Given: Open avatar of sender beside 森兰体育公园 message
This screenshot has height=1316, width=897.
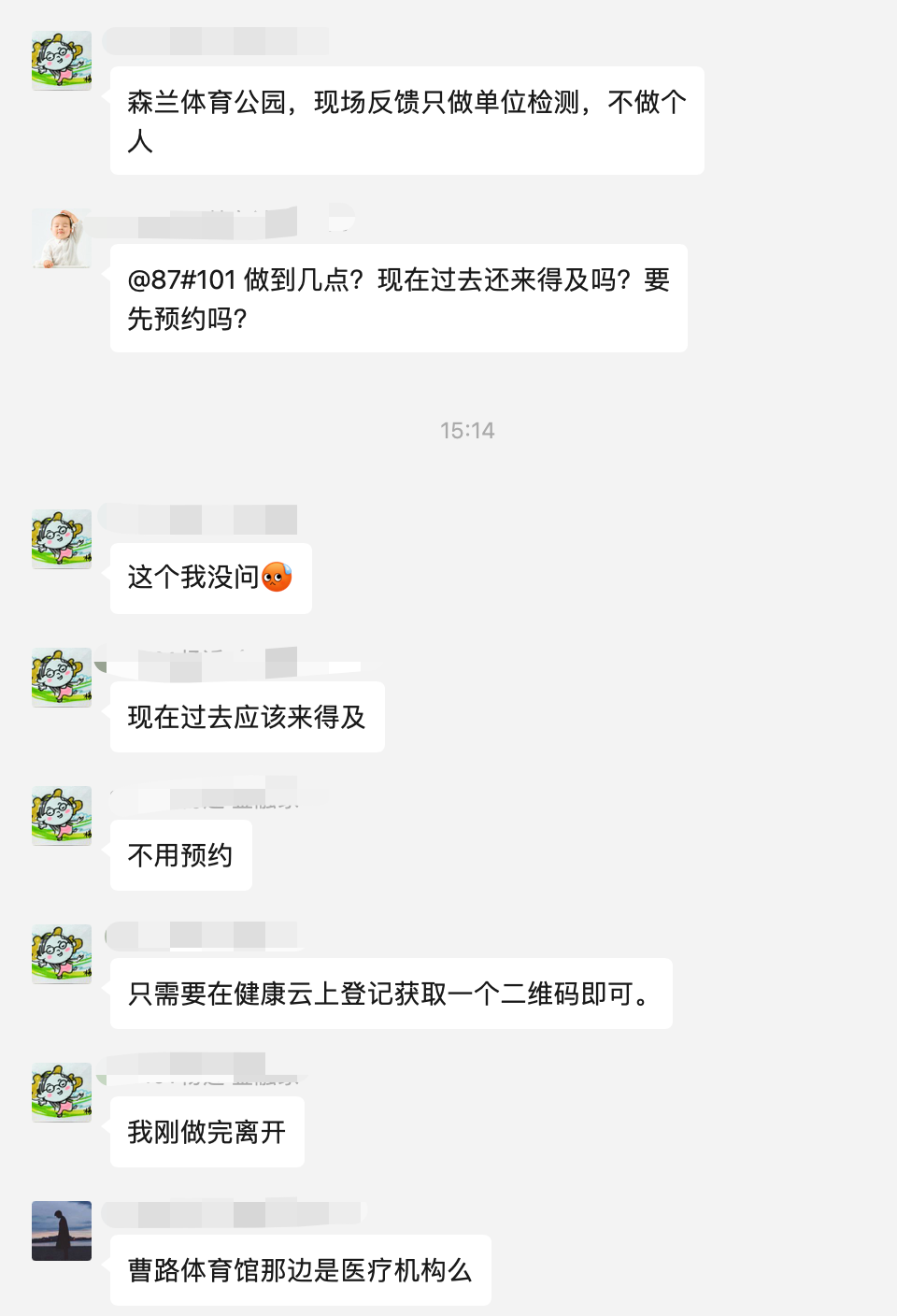Looking at the screenshot, I should click(62, 61).
